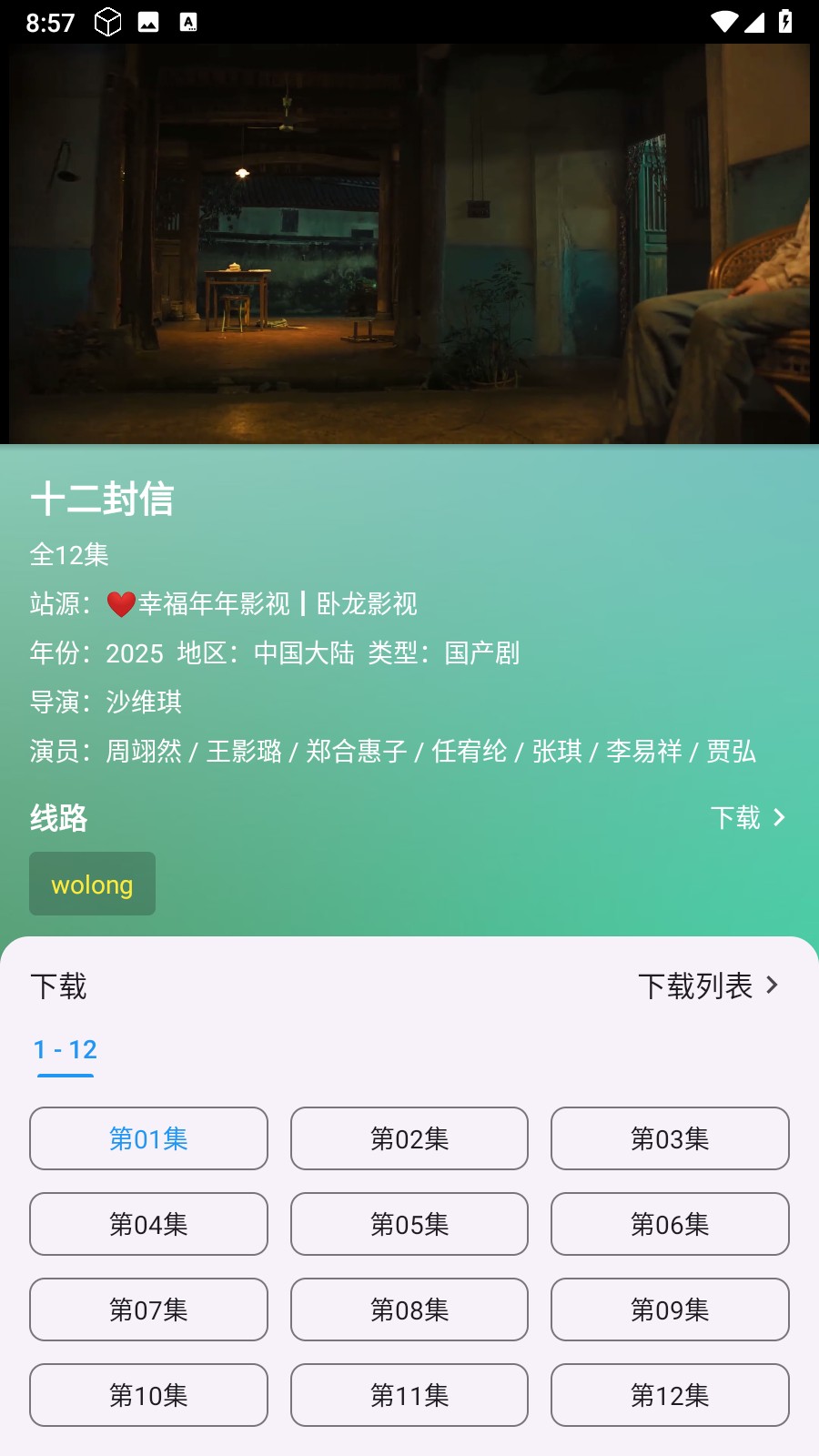
Task: Choose 第05集 to download
Action: pyautogui.click(x=409, y=1224)
